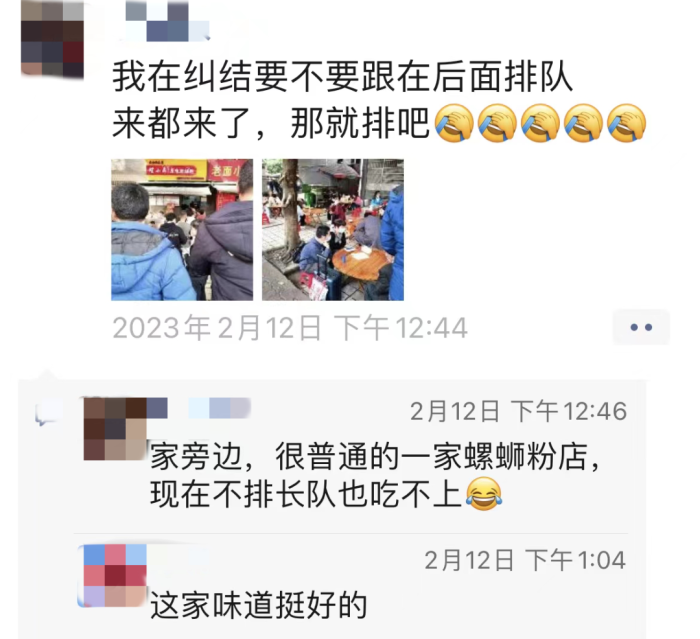Image resolution: width=700 pixels, height=639 pixels.
Task: Open the avatar of the 12:46 commenter
Action: (x=114, y=428)
